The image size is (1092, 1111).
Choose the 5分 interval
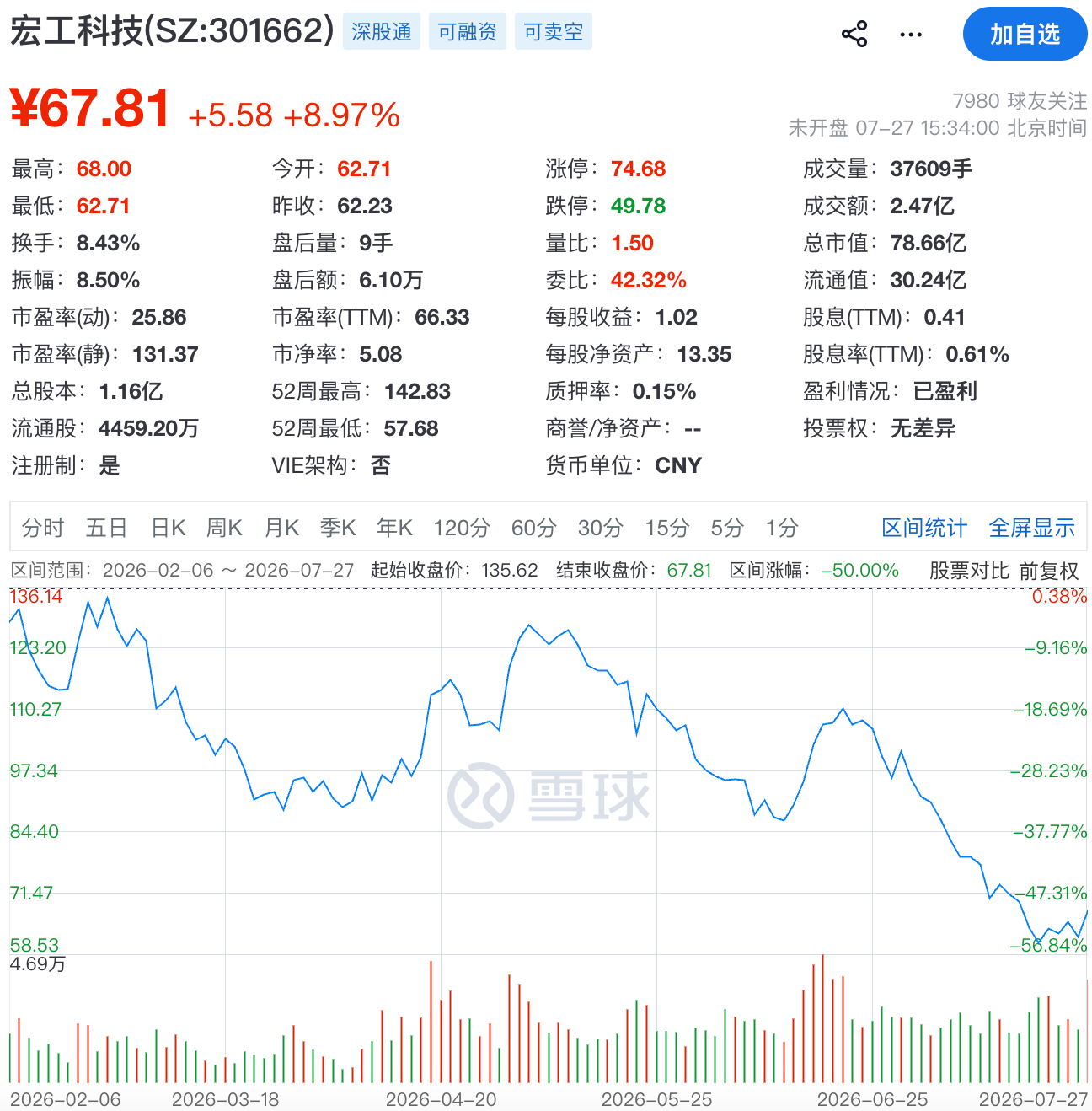[x=727, y=528]
